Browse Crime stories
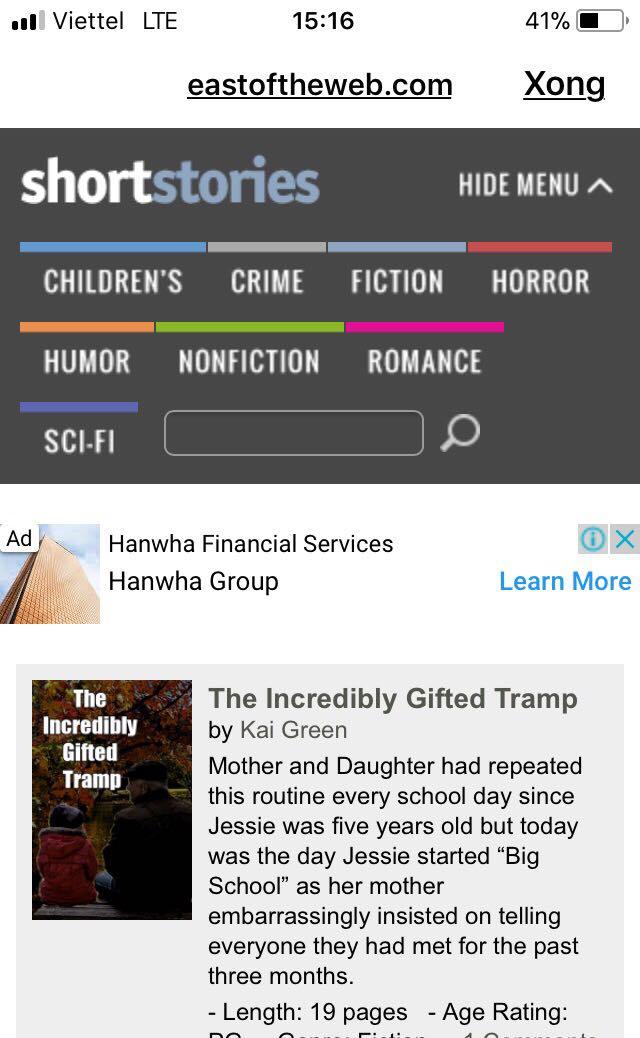 pos(267,282)
